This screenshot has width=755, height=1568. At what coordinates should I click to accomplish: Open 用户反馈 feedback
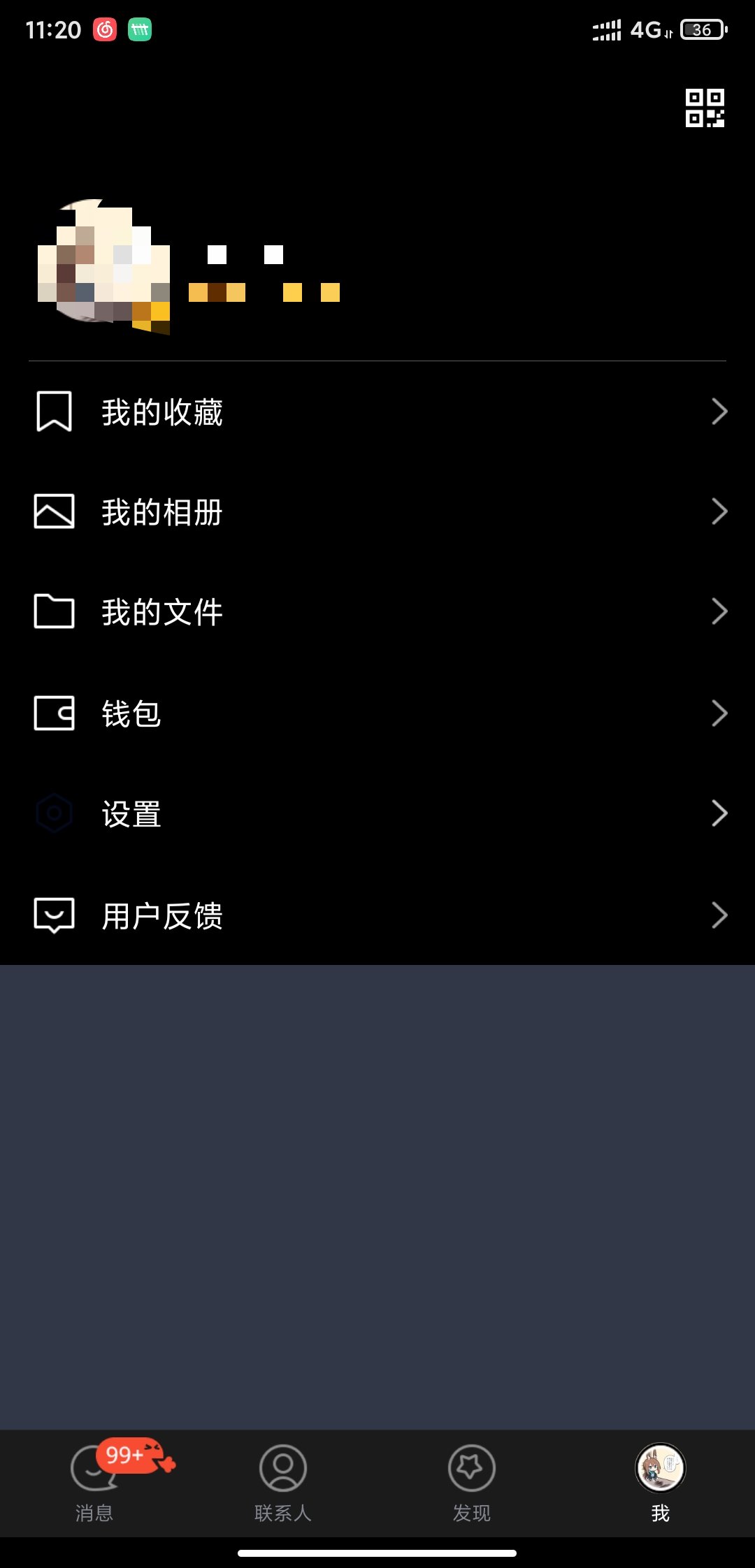coord(377,915)
